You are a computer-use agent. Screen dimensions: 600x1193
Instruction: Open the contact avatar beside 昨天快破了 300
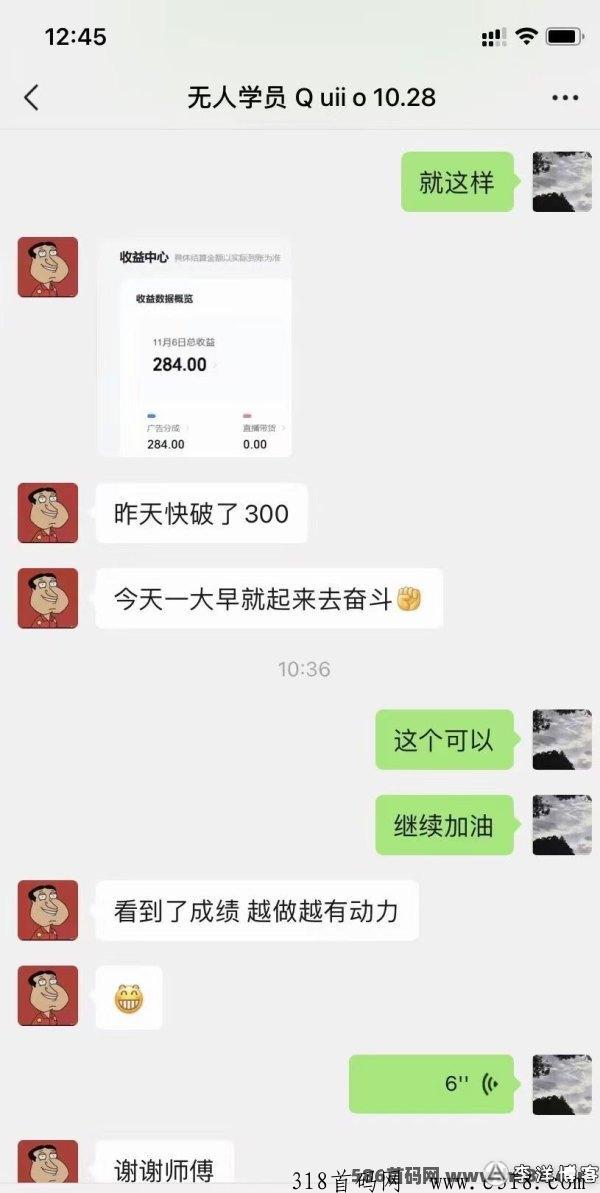(x=48, y=513)
